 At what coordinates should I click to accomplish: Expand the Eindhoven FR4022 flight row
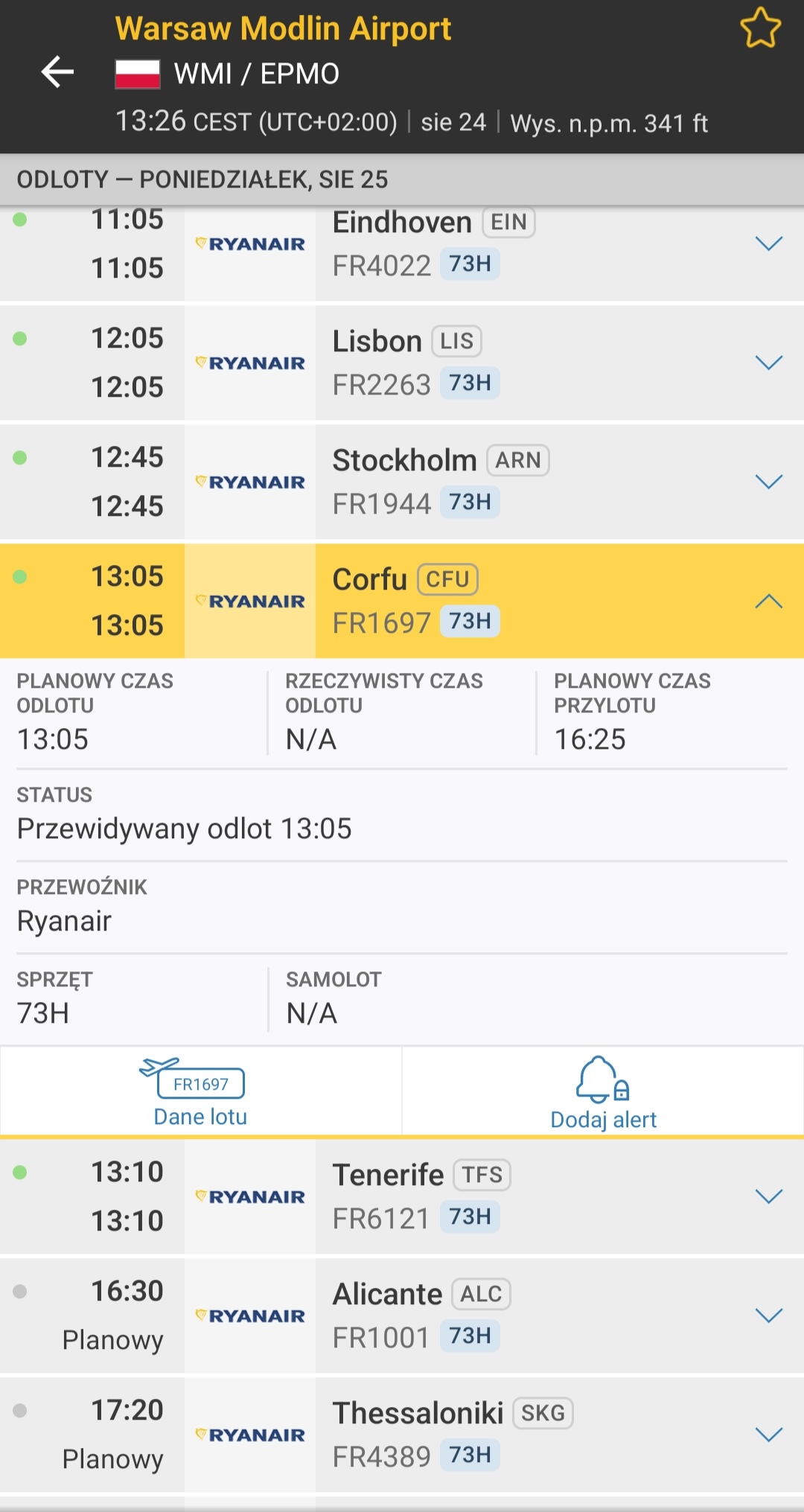tap(768, 243)
